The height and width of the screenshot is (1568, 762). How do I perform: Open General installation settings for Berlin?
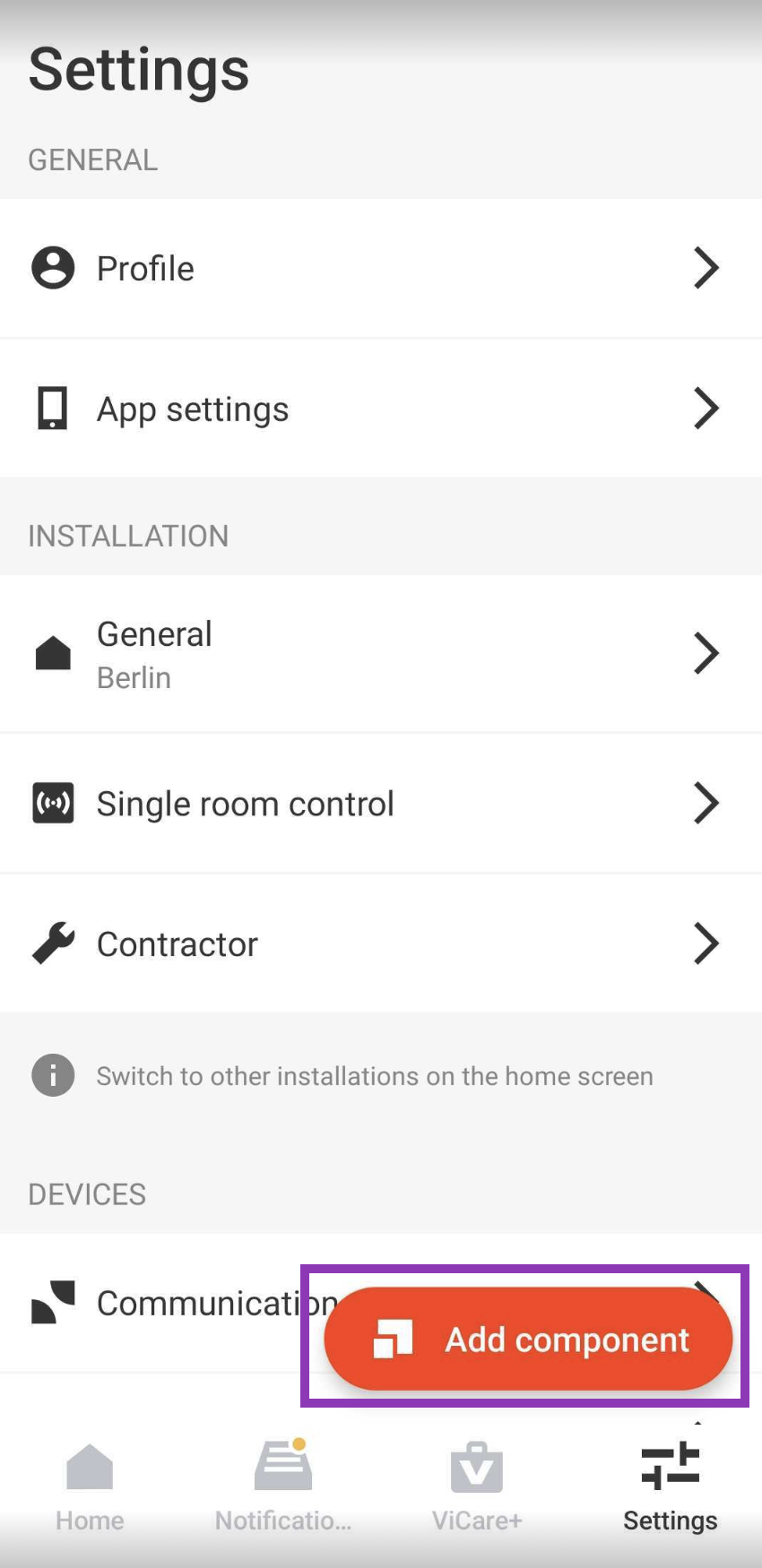point(381,654)
